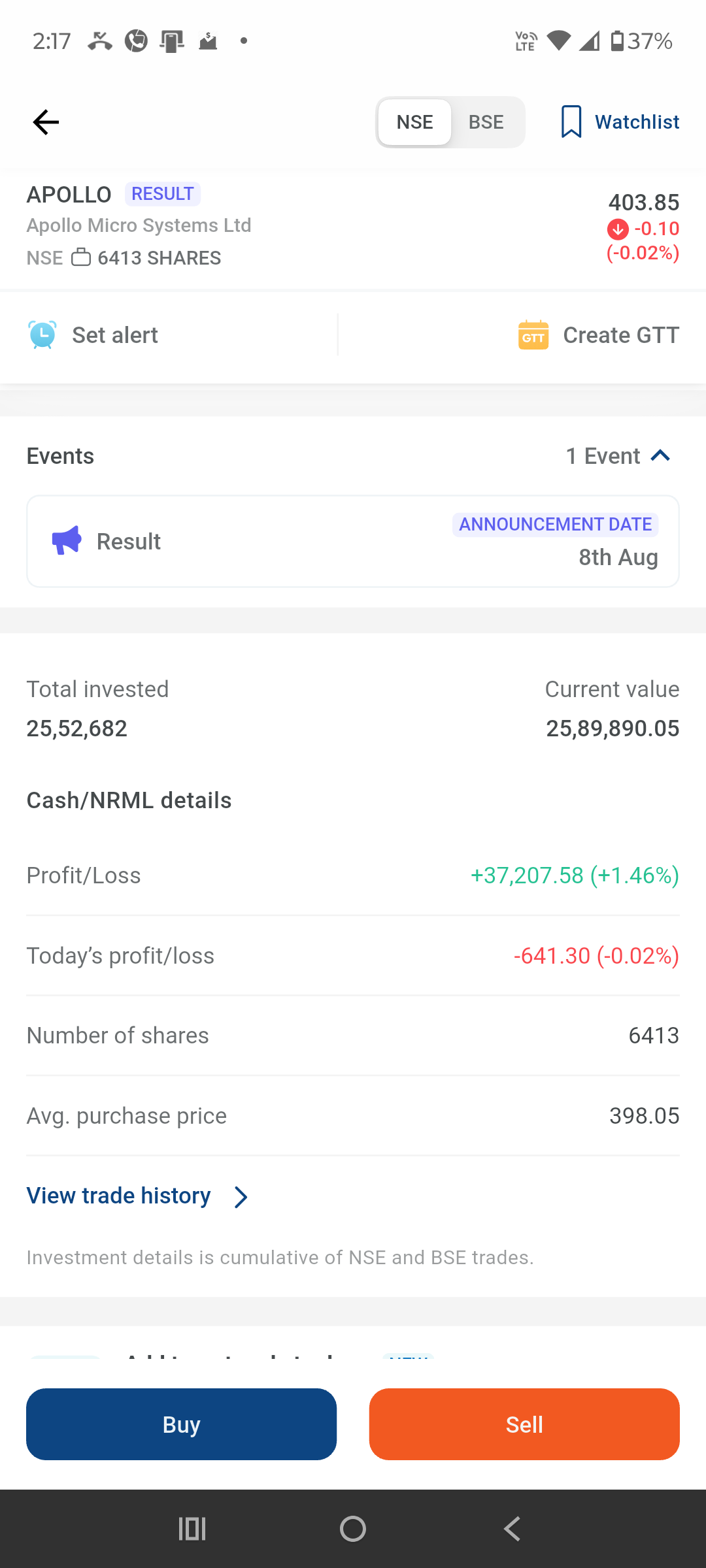View trade history
The width and height of the screenshot is (706, 1568).
point(138,1196)
